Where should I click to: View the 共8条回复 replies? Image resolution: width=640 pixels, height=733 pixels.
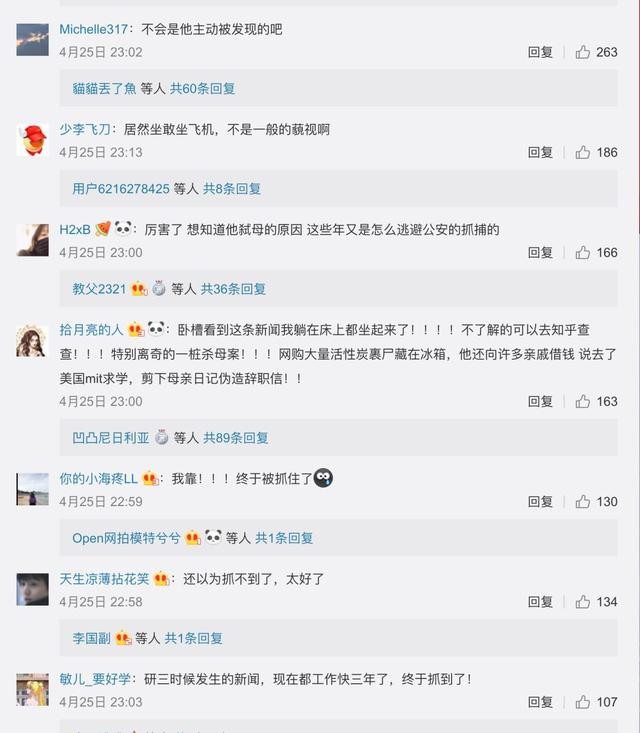point(232,188)
